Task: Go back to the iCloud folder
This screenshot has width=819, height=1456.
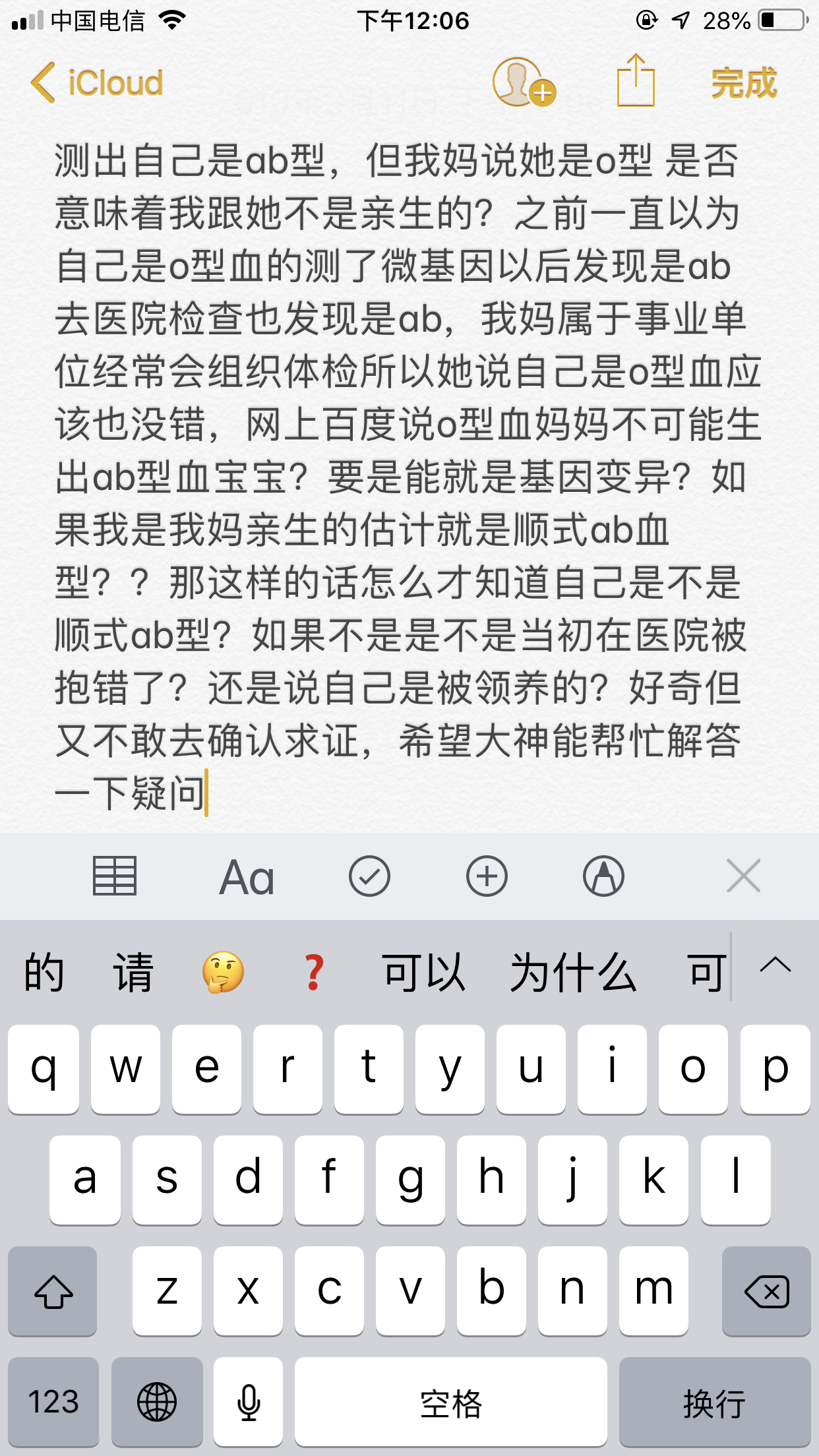Action: (x=97, y=83)
